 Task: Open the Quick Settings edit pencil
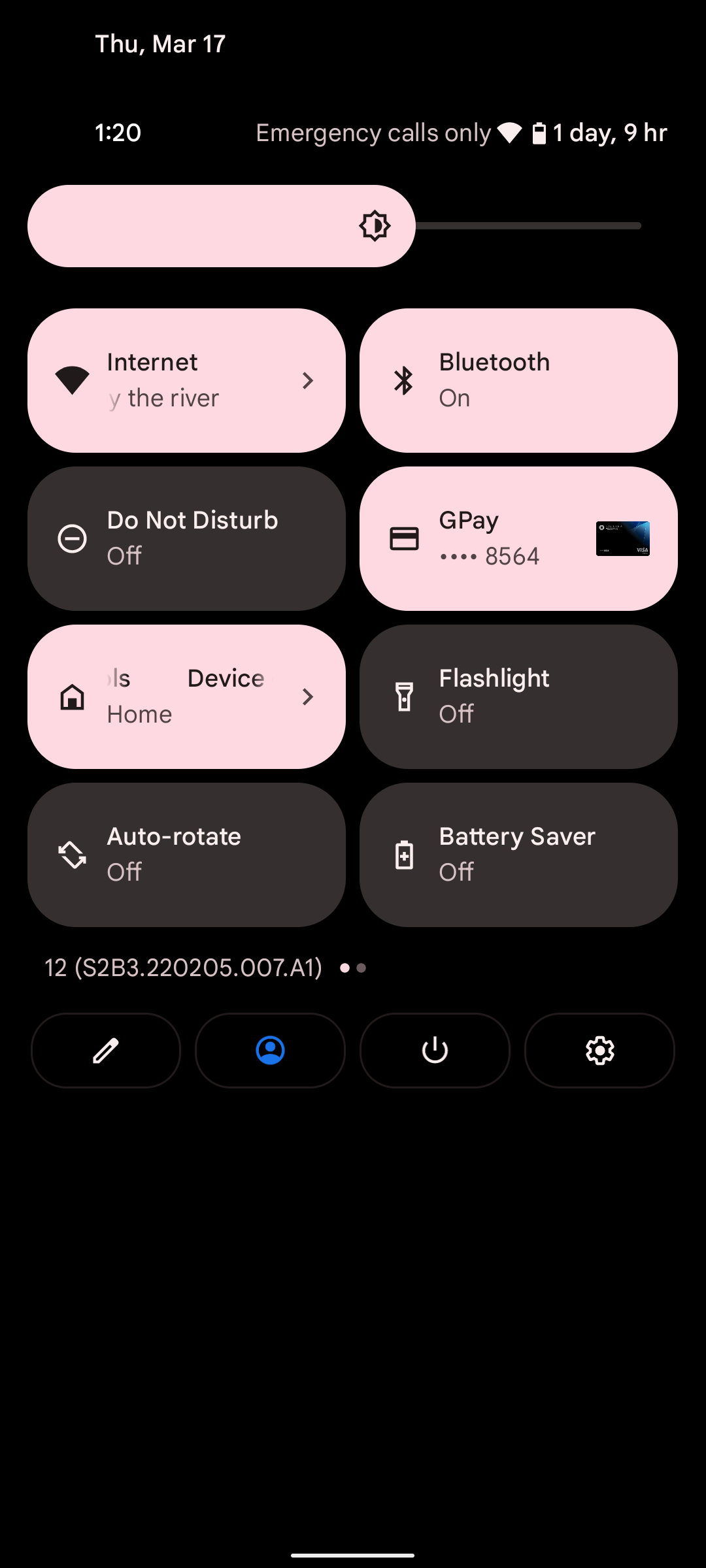[106, 1050]
